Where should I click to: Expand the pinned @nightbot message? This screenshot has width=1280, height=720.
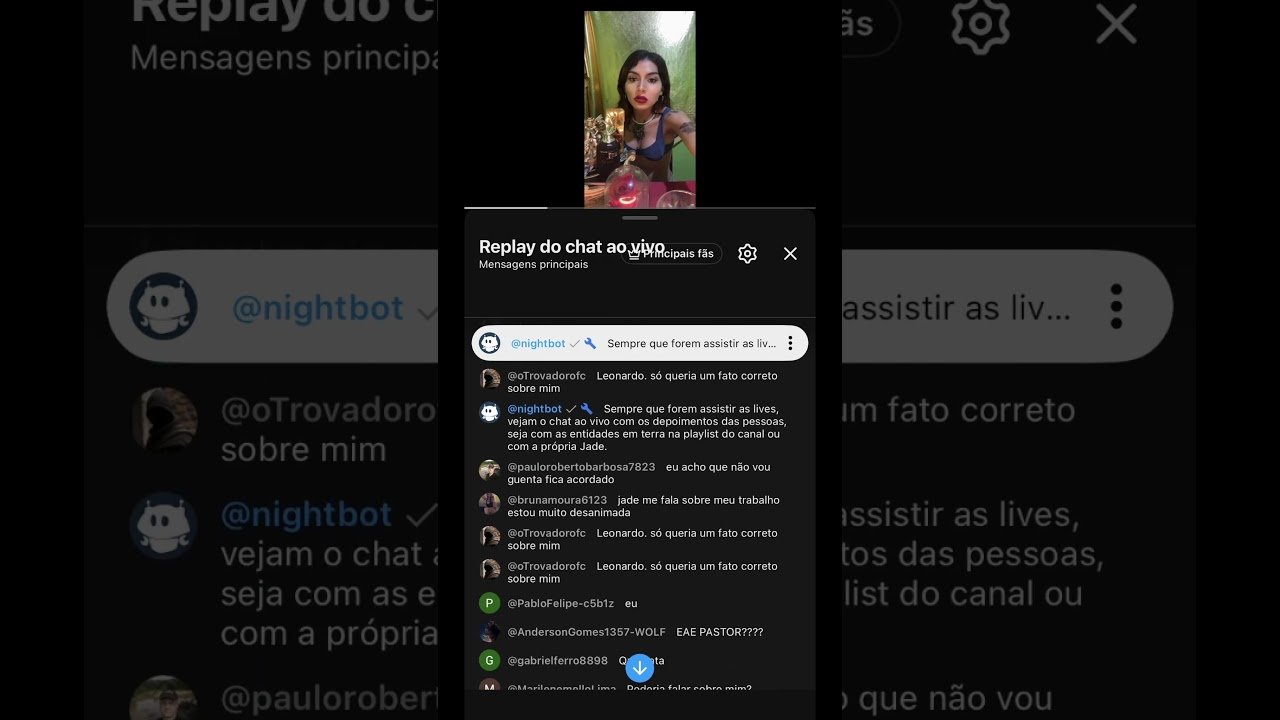[640, 343]
